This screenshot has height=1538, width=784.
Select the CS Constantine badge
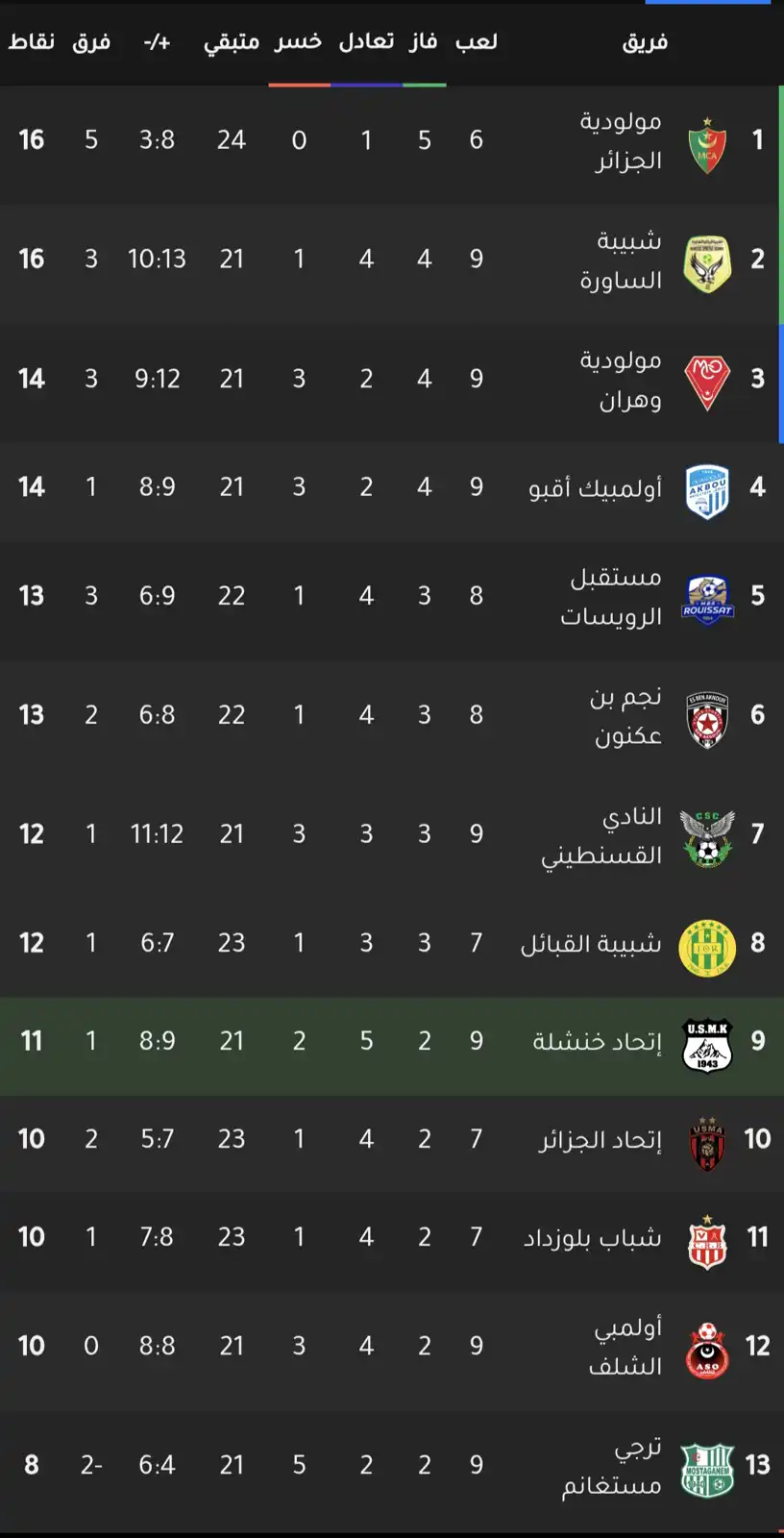(707, 834)
